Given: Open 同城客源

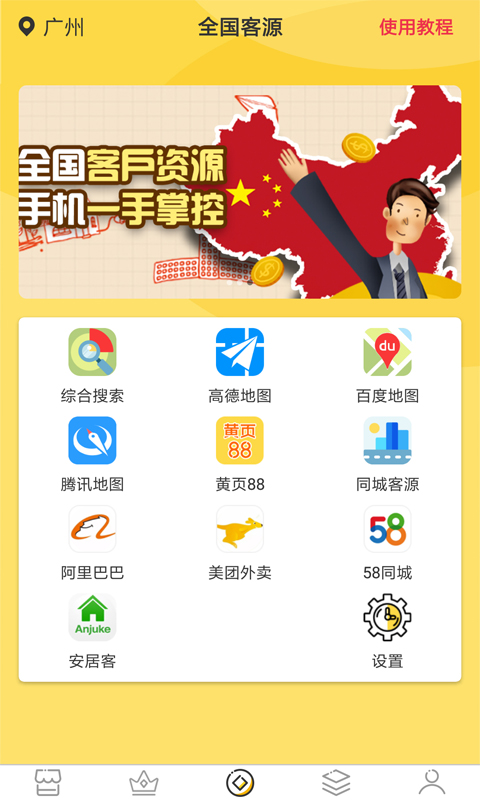Looking at the screenshot, I should click(x=387, y=454).
